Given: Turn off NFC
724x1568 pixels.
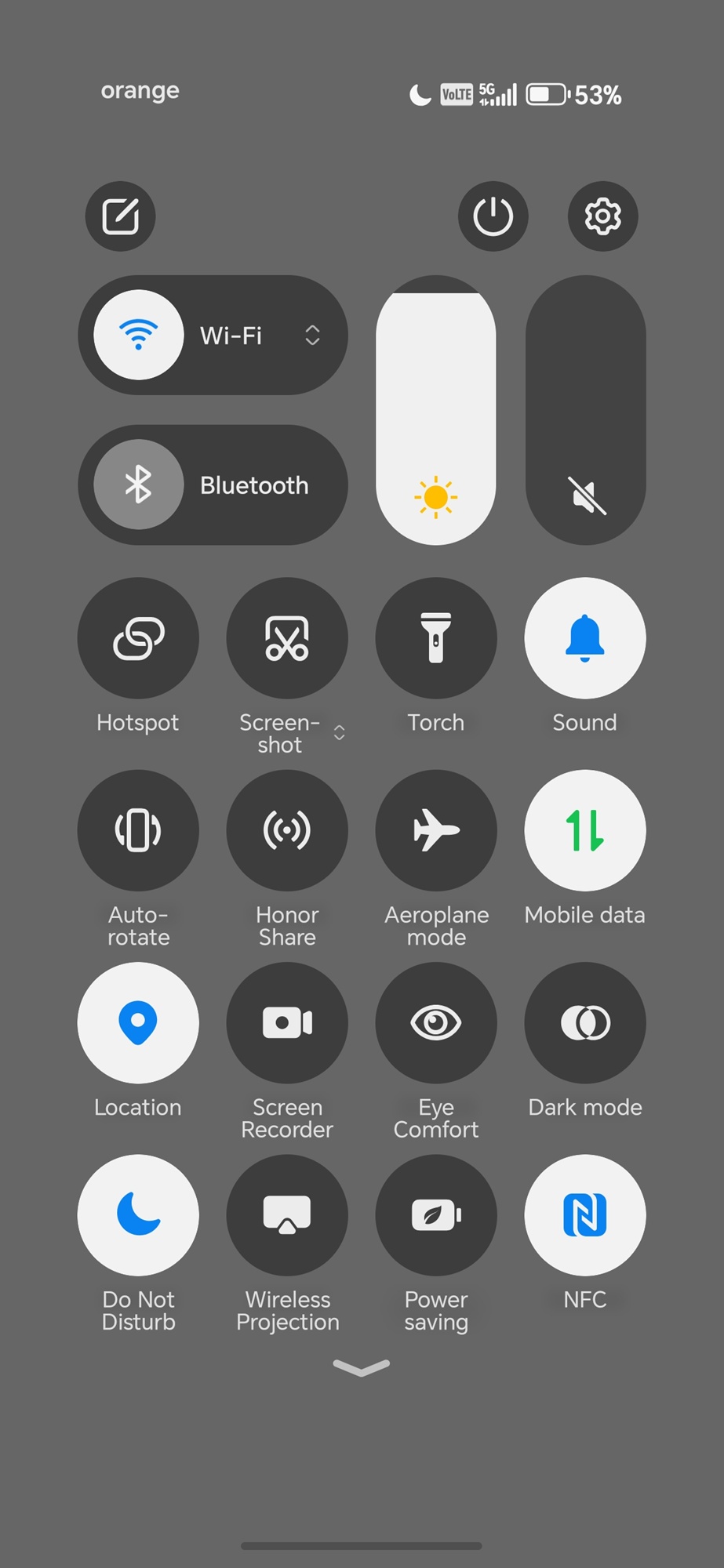Looking at the screenshot, I should tap(585, 1214).
